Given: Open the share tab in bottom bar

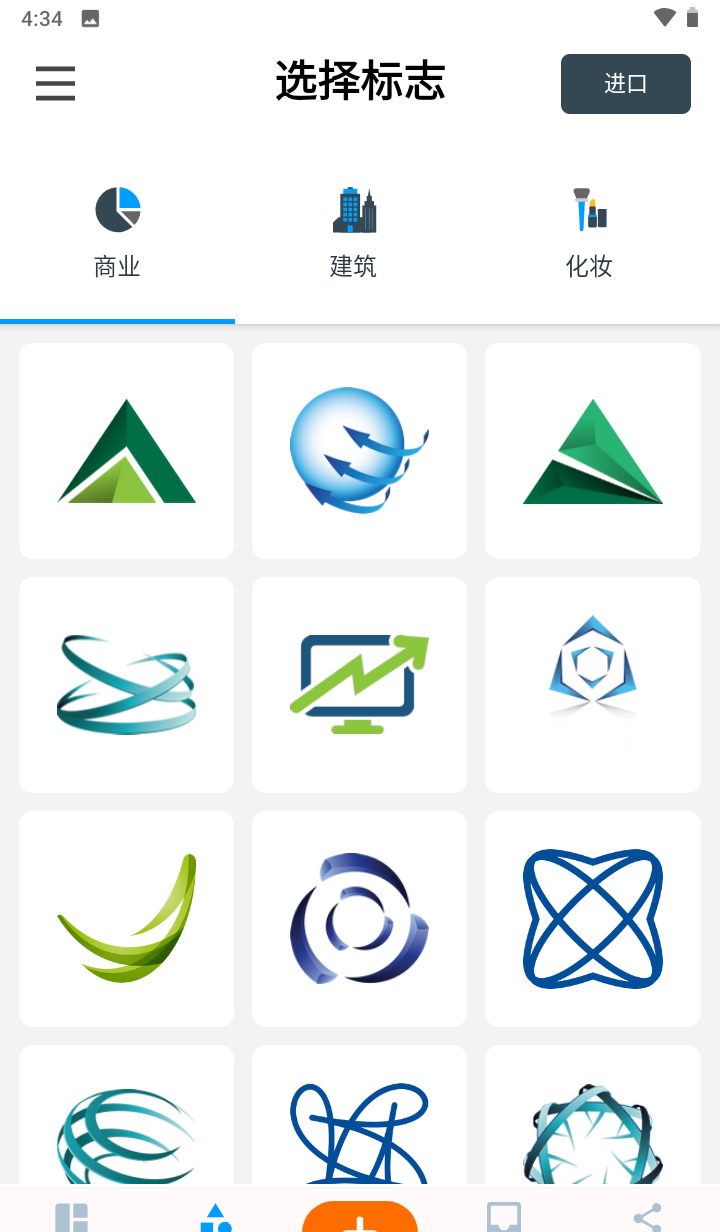Looking at the screenshot, I should 647,1217.
